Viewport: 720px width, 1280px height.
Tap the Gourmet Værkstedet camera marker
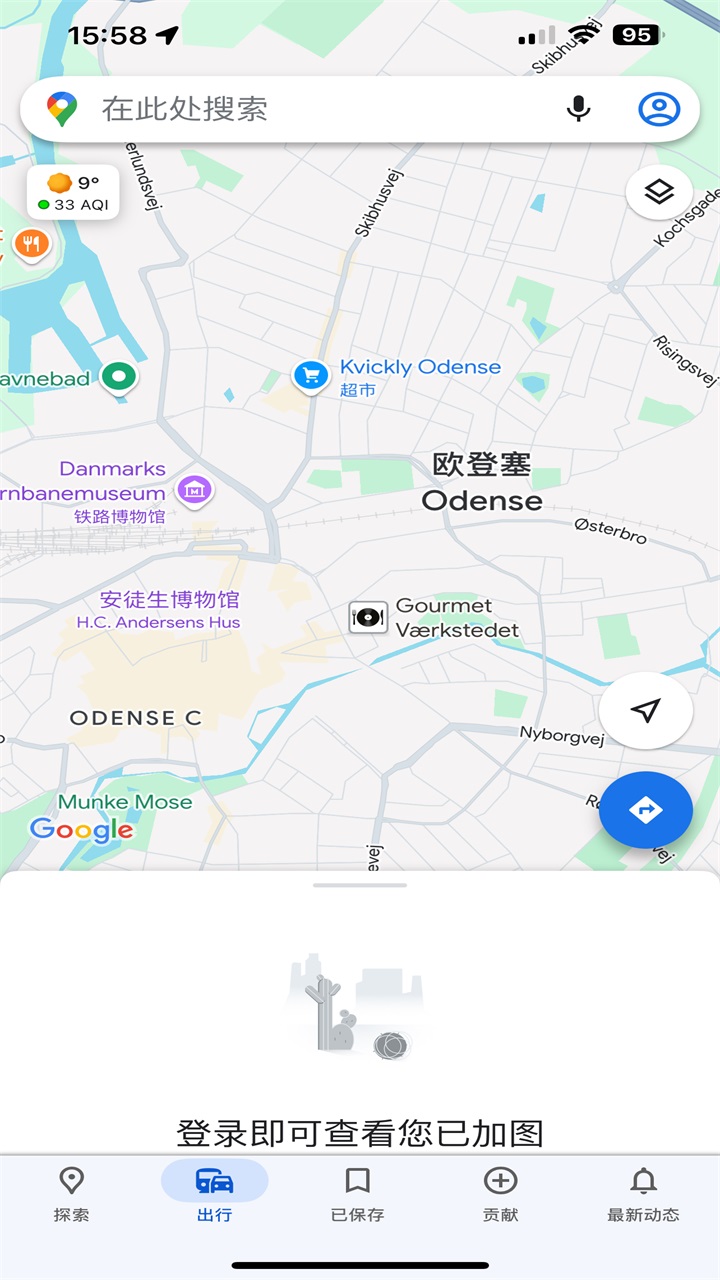point(367,616)
